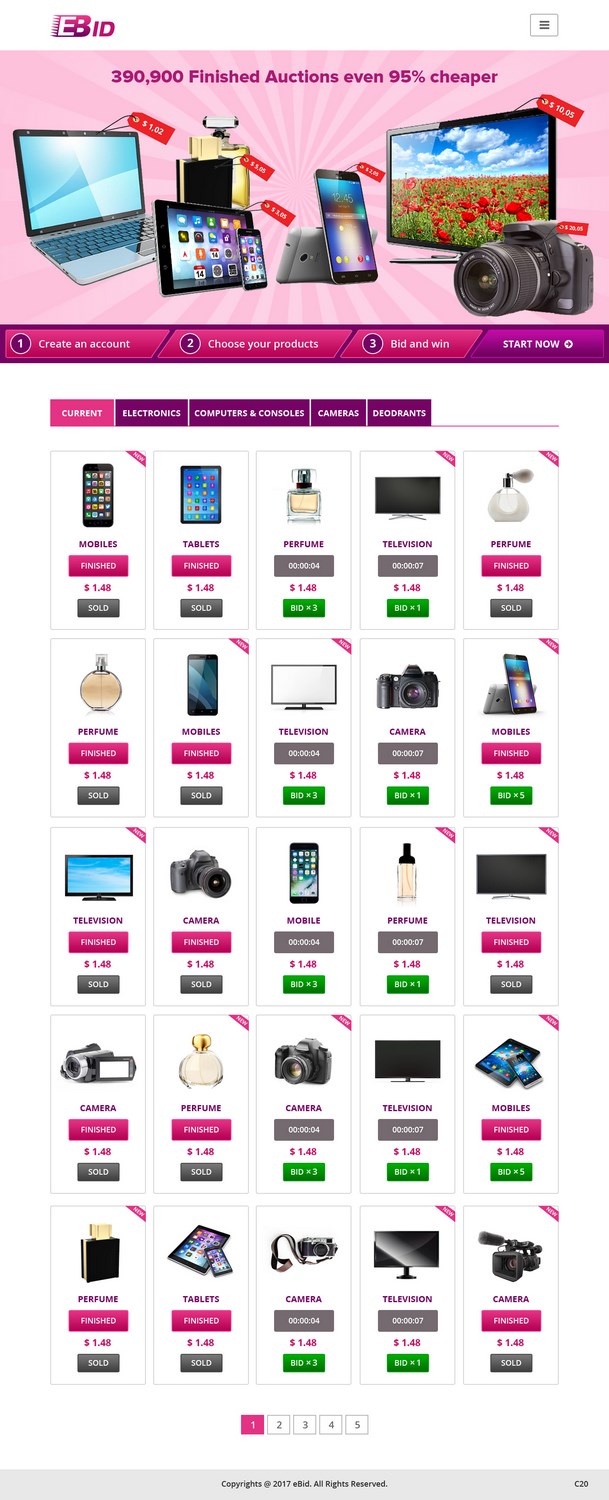Switch to the Electronics tab
Image resolution: width=609 pixels, height=1500 pixels.
151,413
